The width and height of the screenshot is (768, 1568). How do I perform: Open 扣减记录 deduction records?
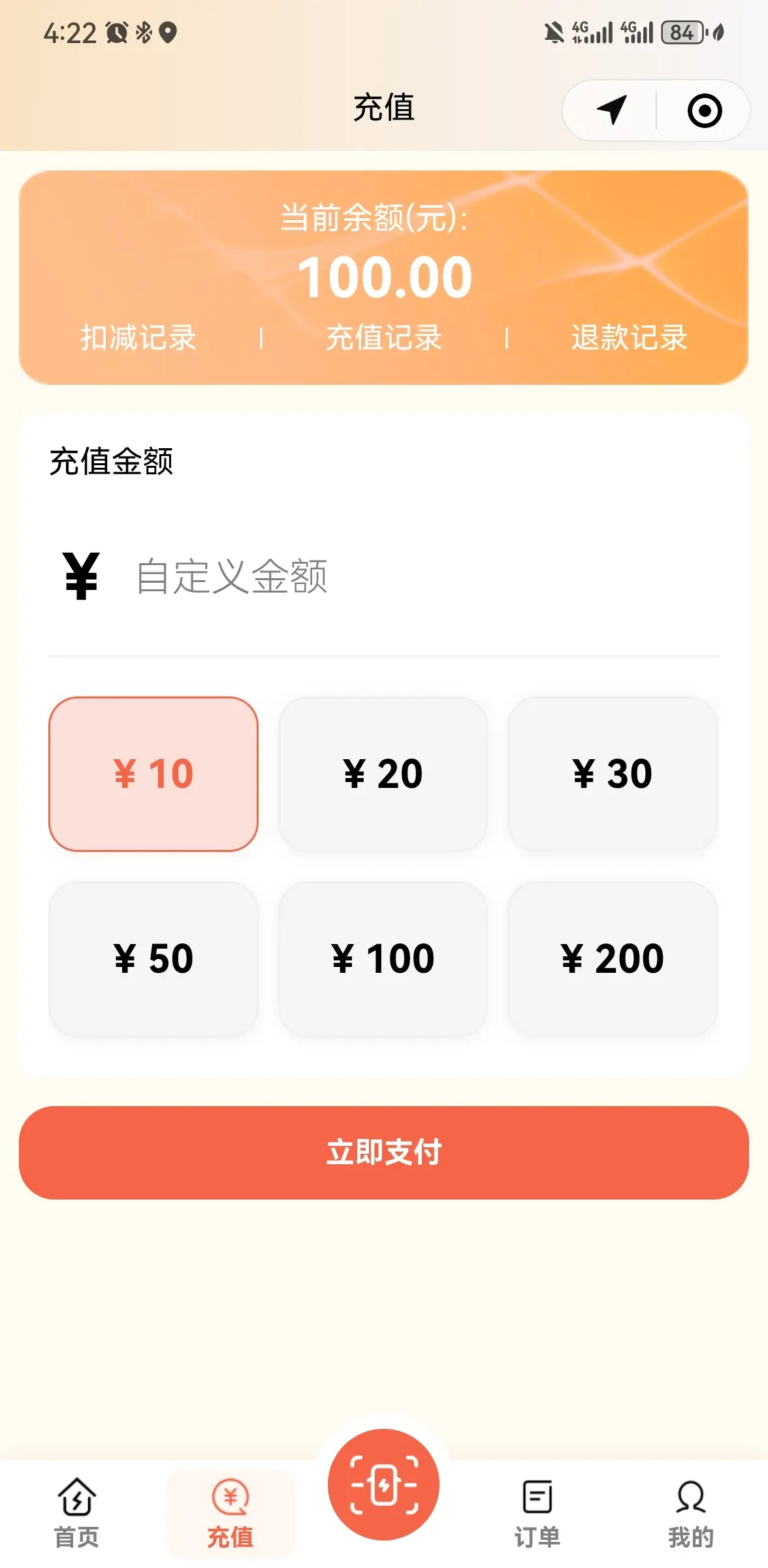point(138,338)
